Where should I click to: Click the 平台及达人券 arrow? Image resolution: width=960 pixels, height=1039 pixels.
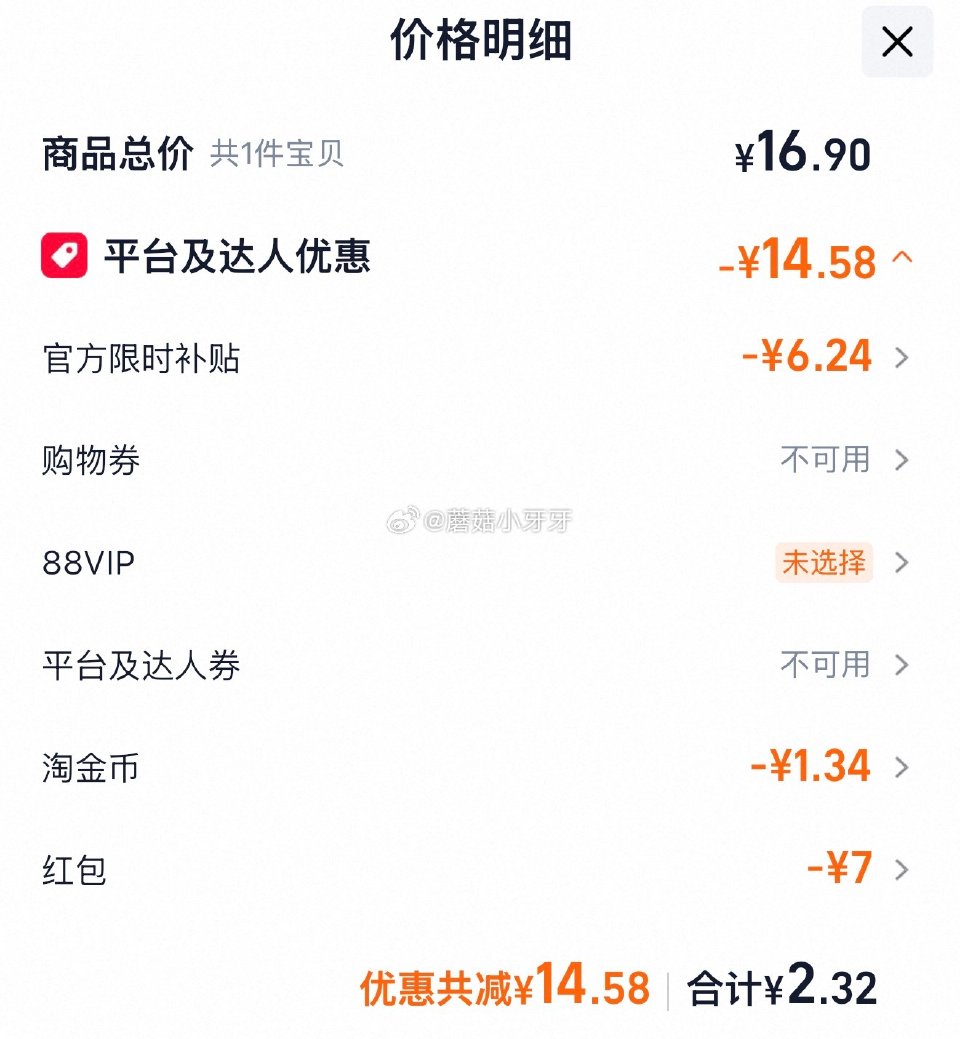903,665
